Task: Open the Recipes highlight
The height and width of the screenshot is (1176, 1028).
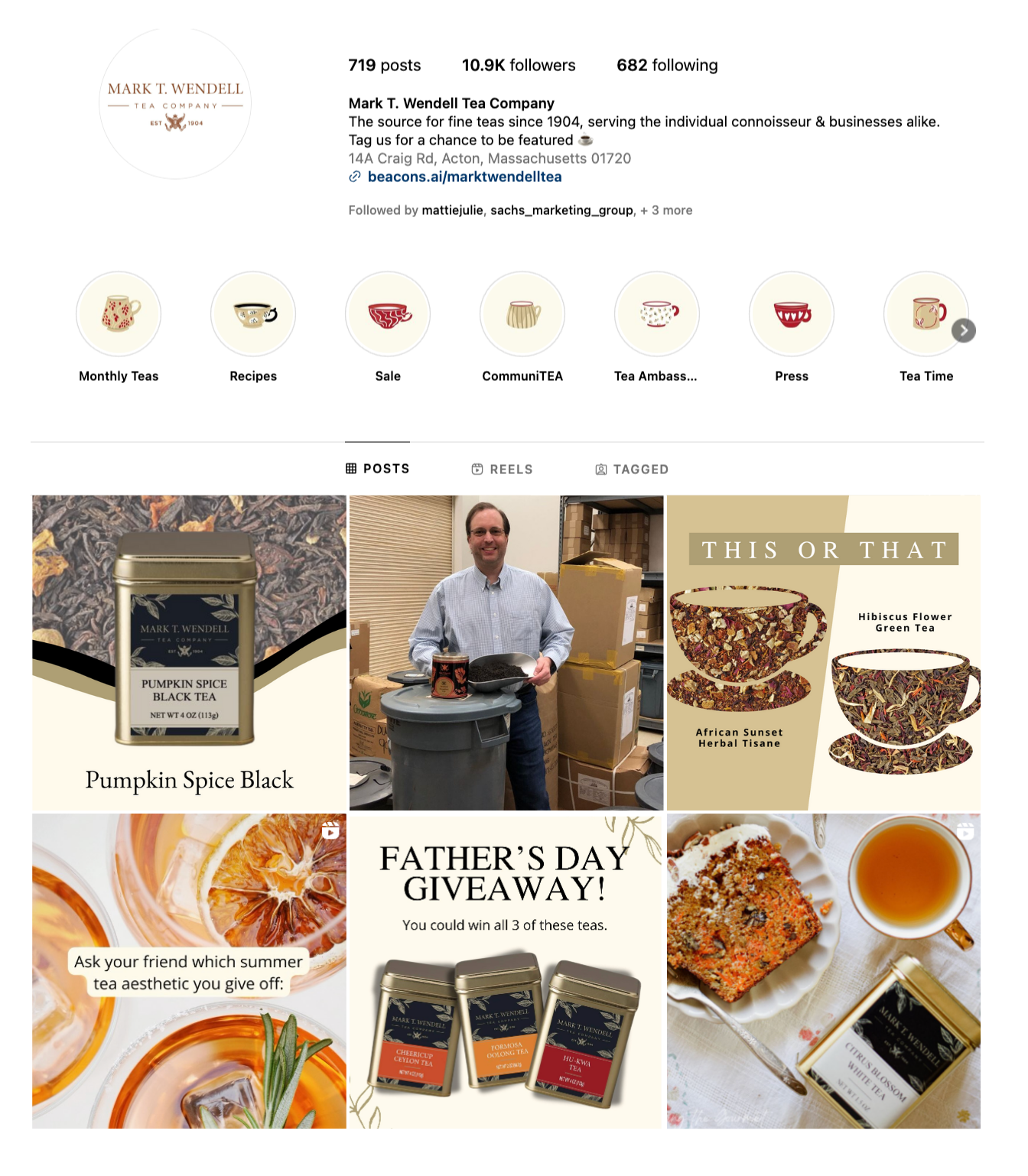Action: coord(253,314)
